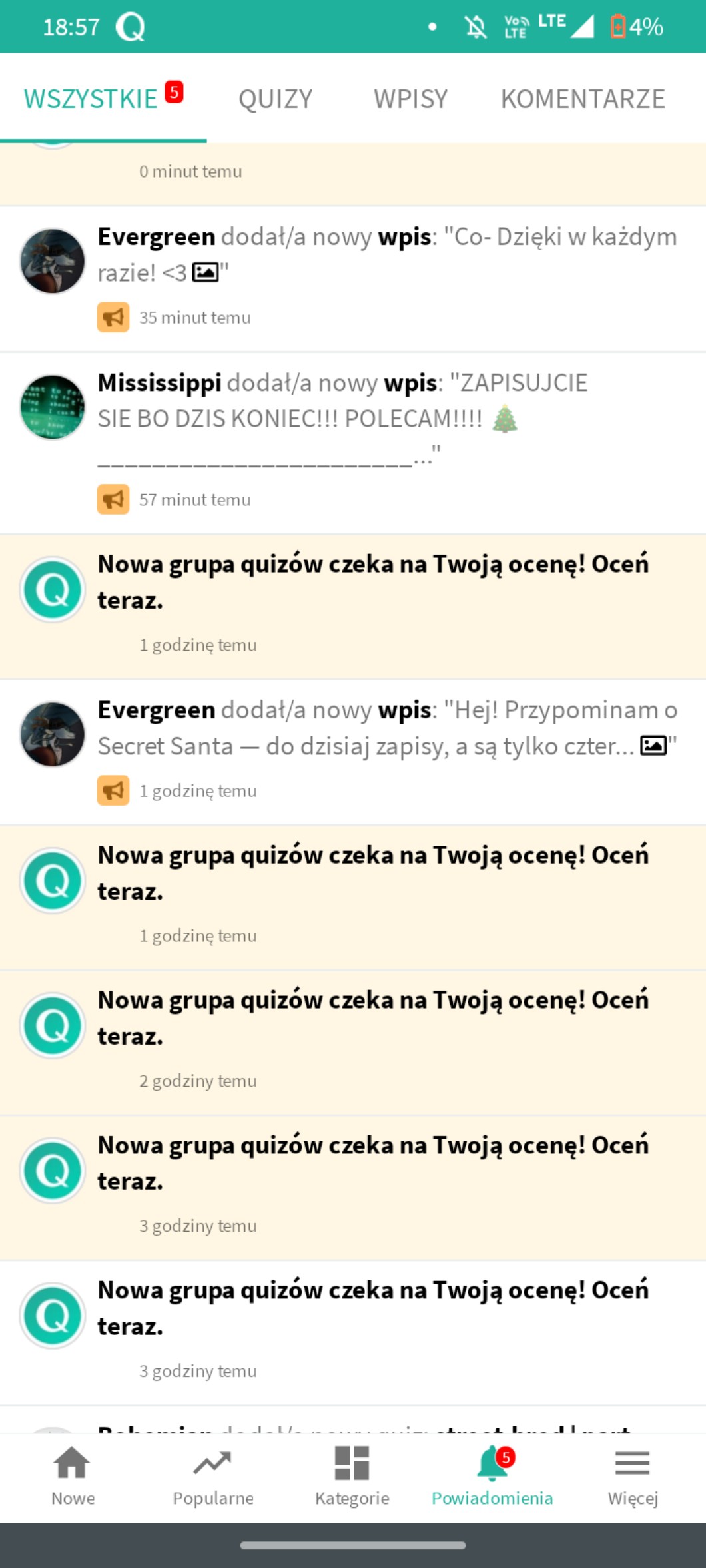
Task: Open the Powiadomienia bell tab
Action: pyautogui.click(x=492, y=1477)
